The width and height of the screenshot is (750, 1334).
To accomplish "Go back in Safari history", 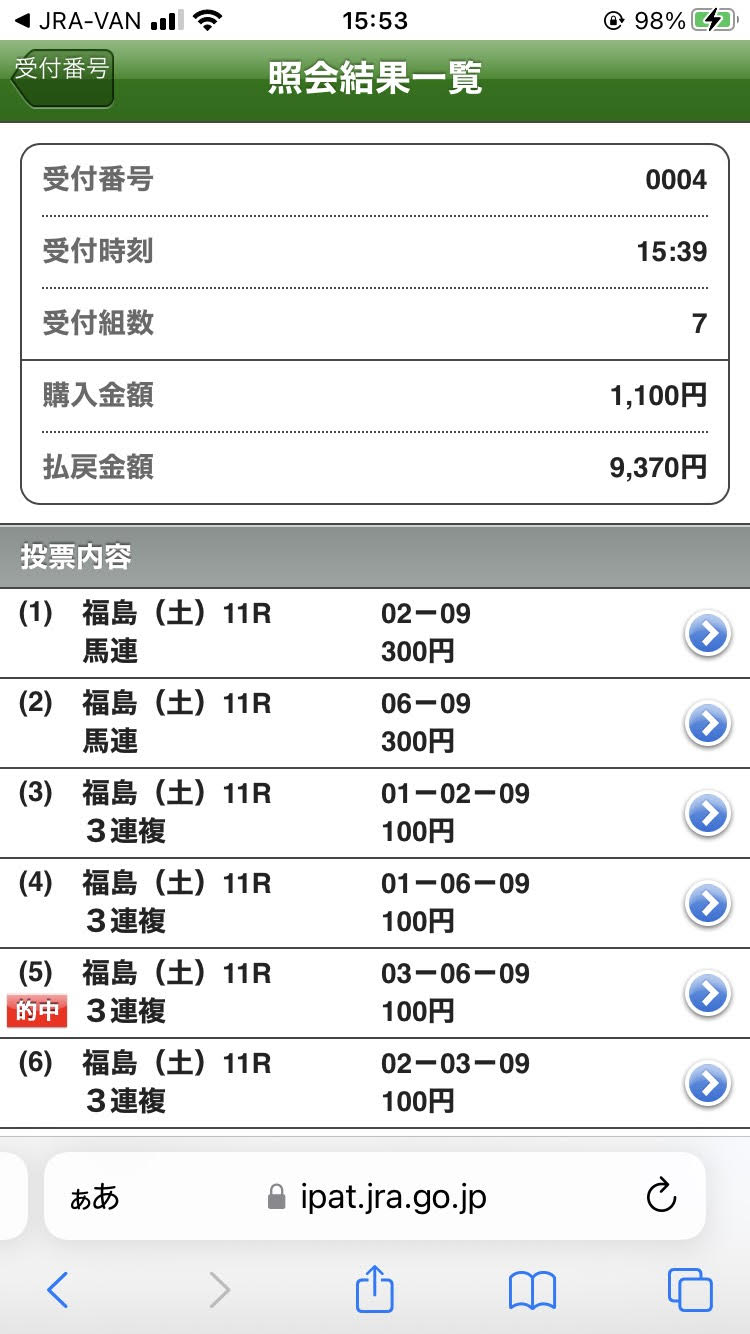I will point(58,1290).
